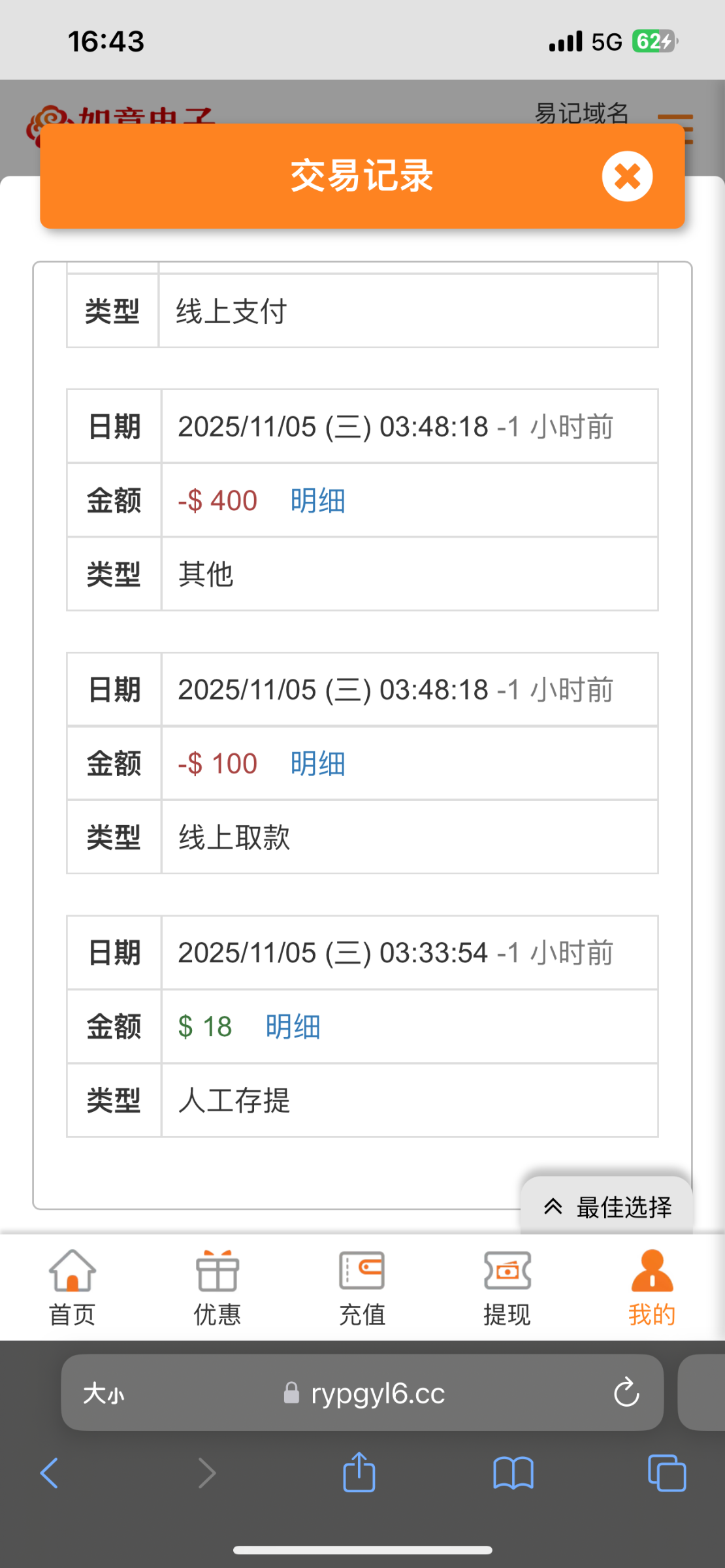Reload the page in Safari
Image resolution: width=725 pixels, height=1568 pixels.
coord(626,1392)
